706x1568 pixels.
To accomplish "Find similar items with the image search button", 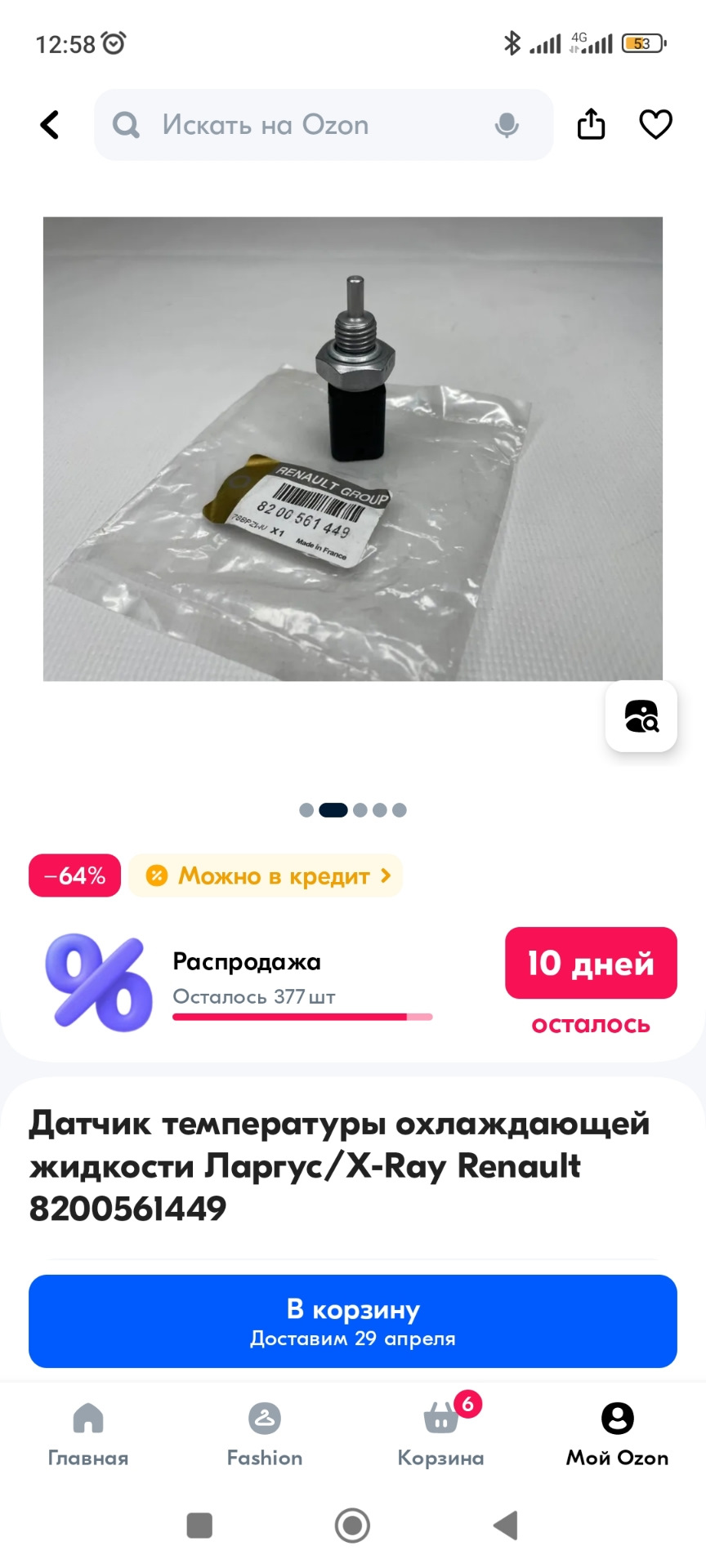I will (641, 716).
